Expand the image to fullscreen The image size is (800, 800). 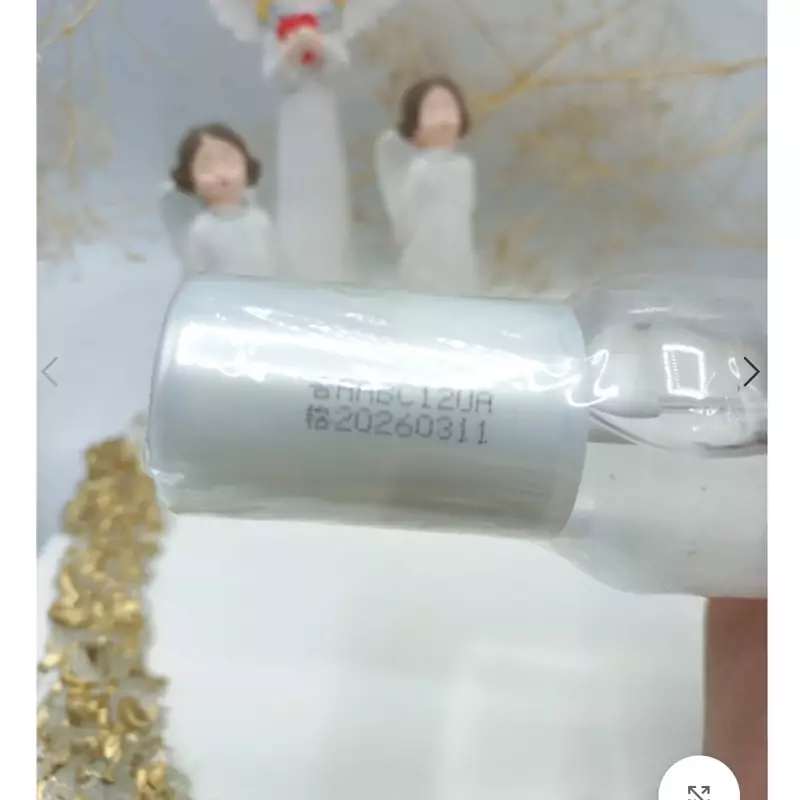[699, 786]
